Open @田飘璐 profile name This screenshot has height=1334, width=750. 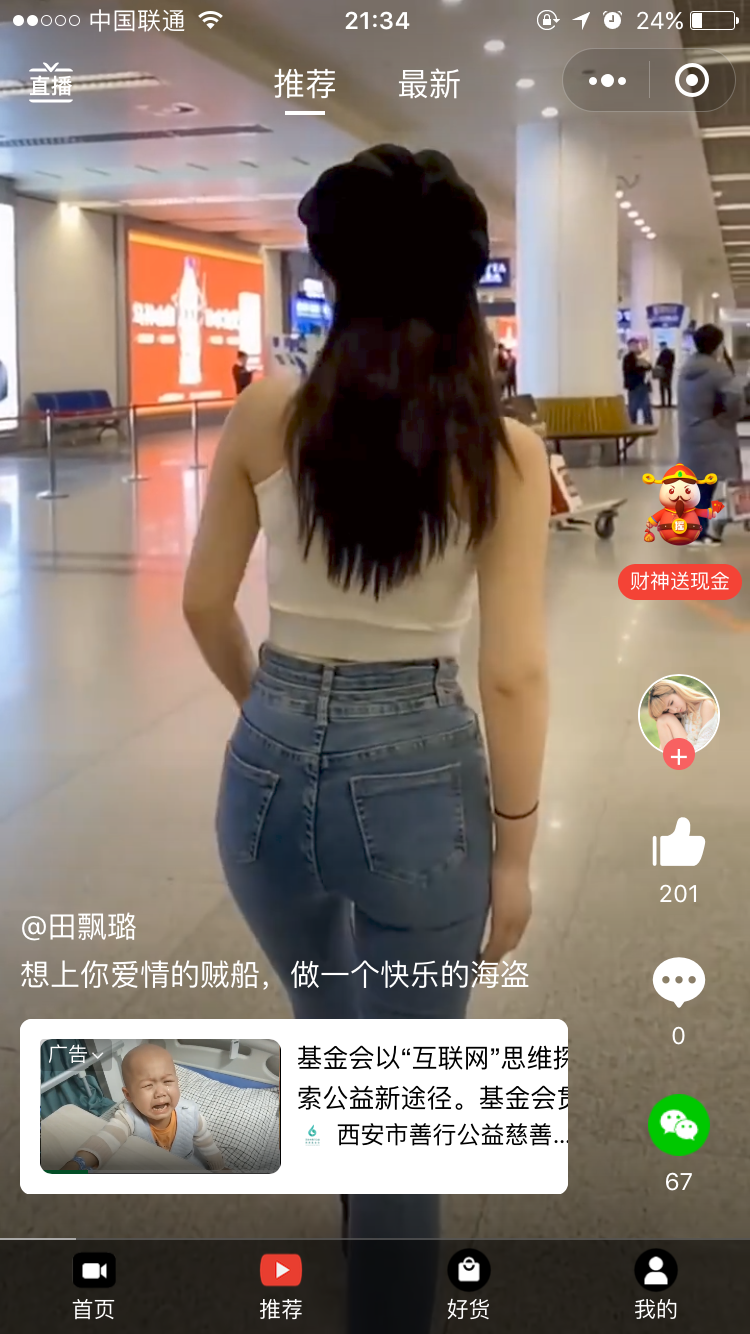(x=79, y=928)
